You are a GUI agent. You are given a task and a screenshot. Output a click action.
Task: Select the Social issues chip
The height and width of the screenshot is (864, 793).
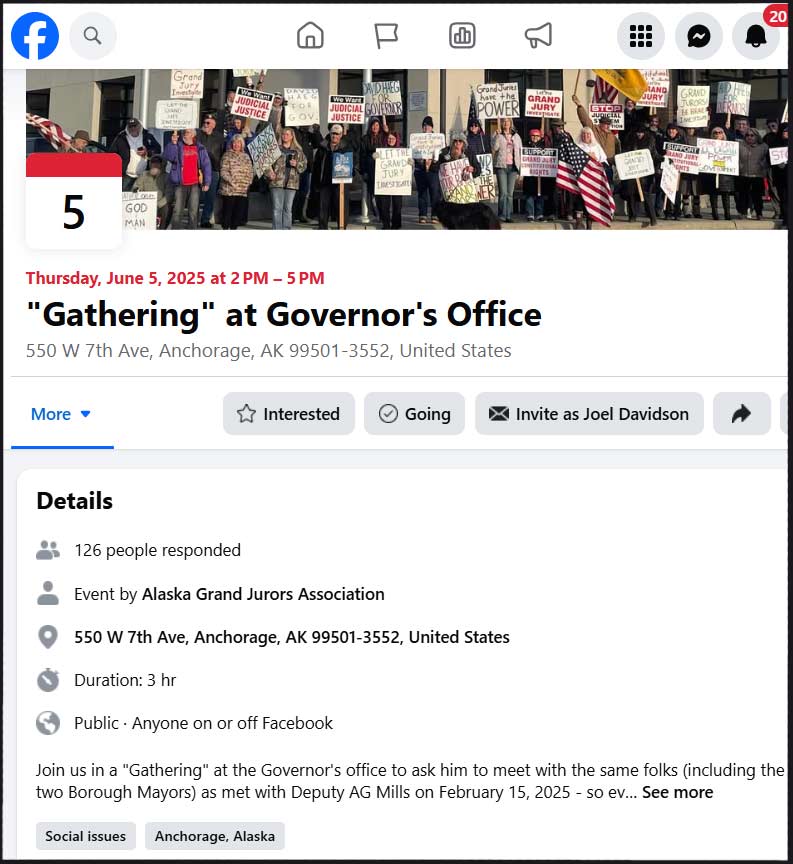click(x=87, y=836)
